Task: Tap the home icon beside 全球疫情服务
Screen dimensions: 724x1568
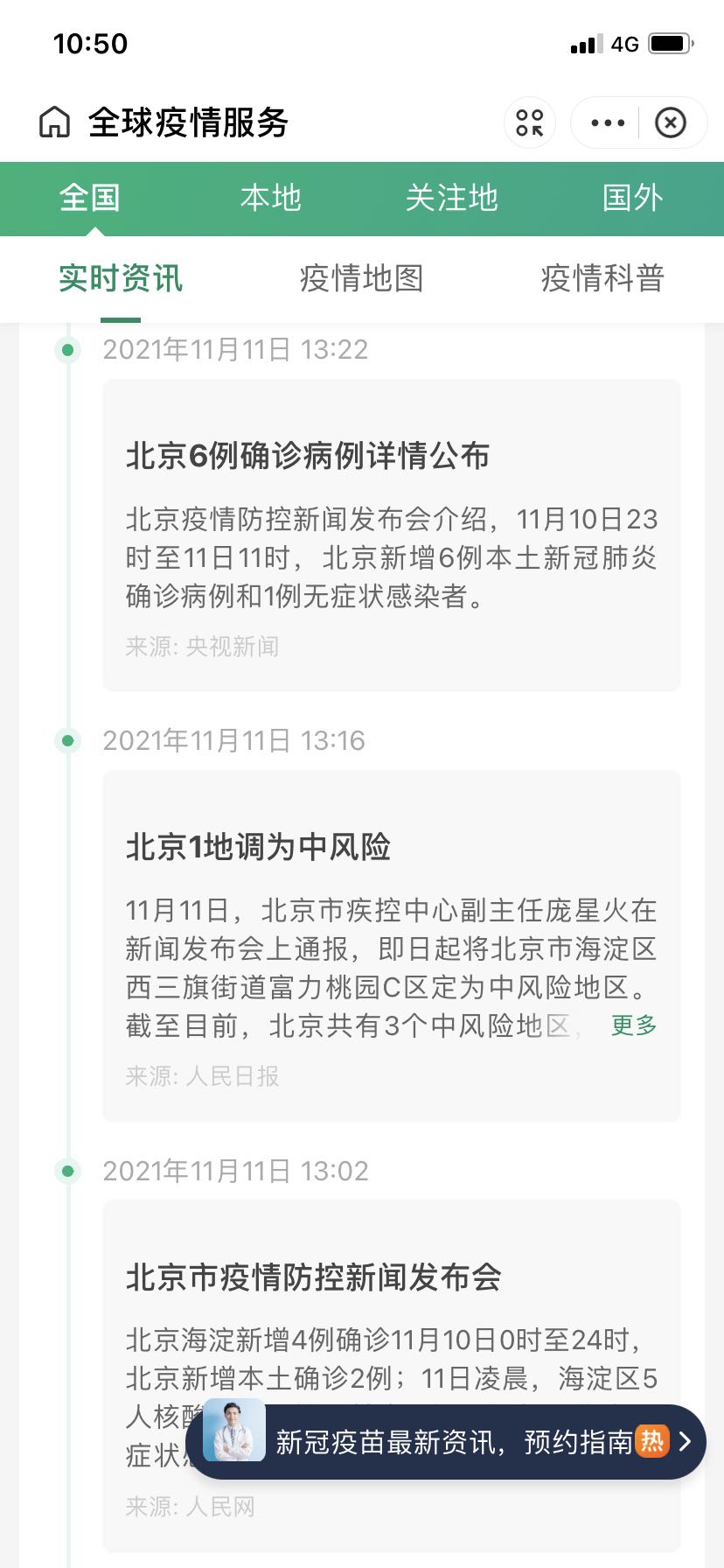Action: pos(54,122)
